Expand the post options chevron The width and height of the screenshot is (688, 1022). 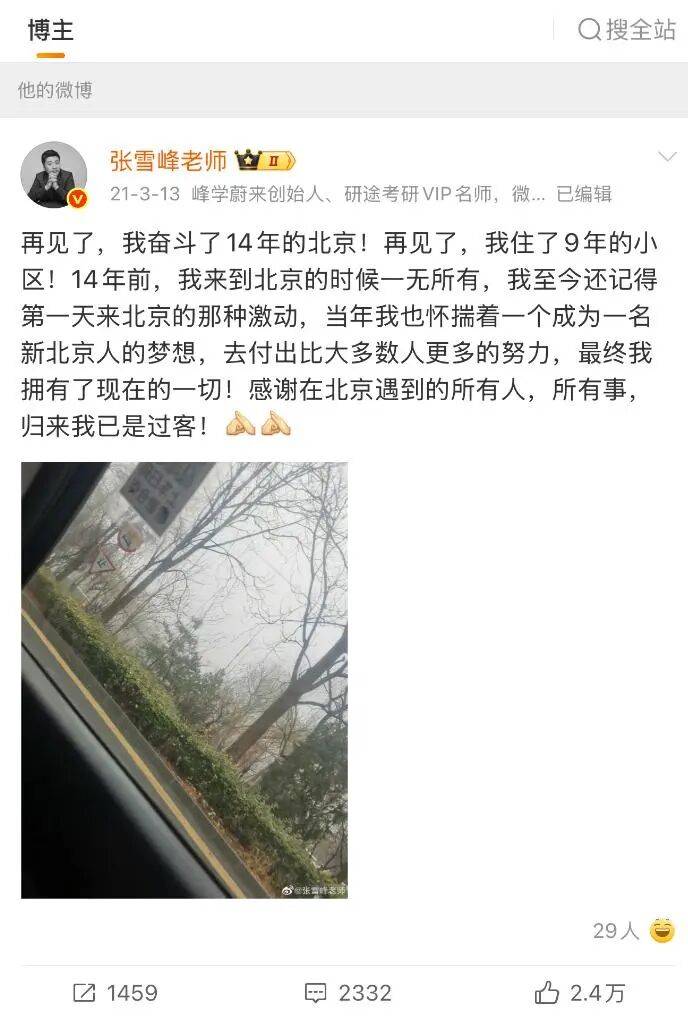pos(667,157)
